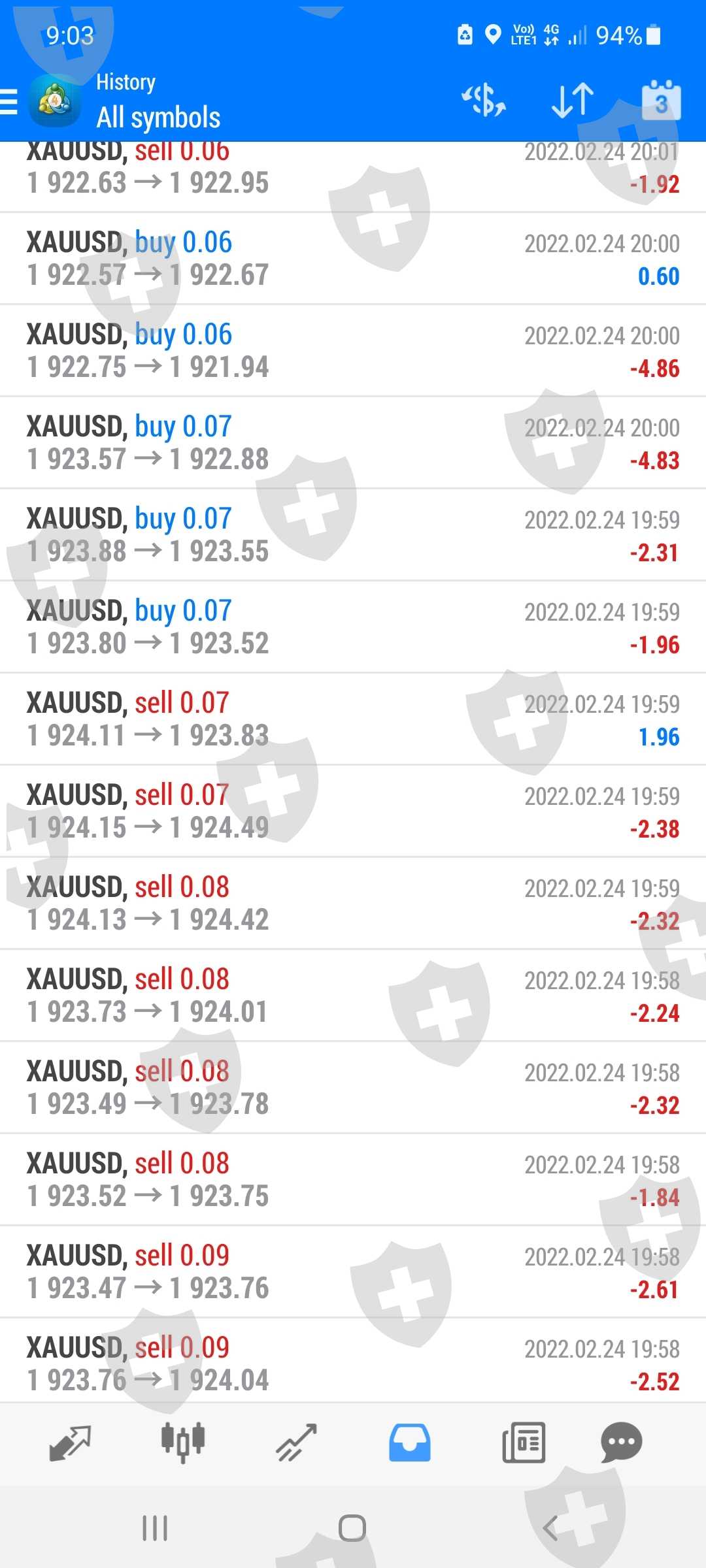Go back using system back button

coord(550,1529)
